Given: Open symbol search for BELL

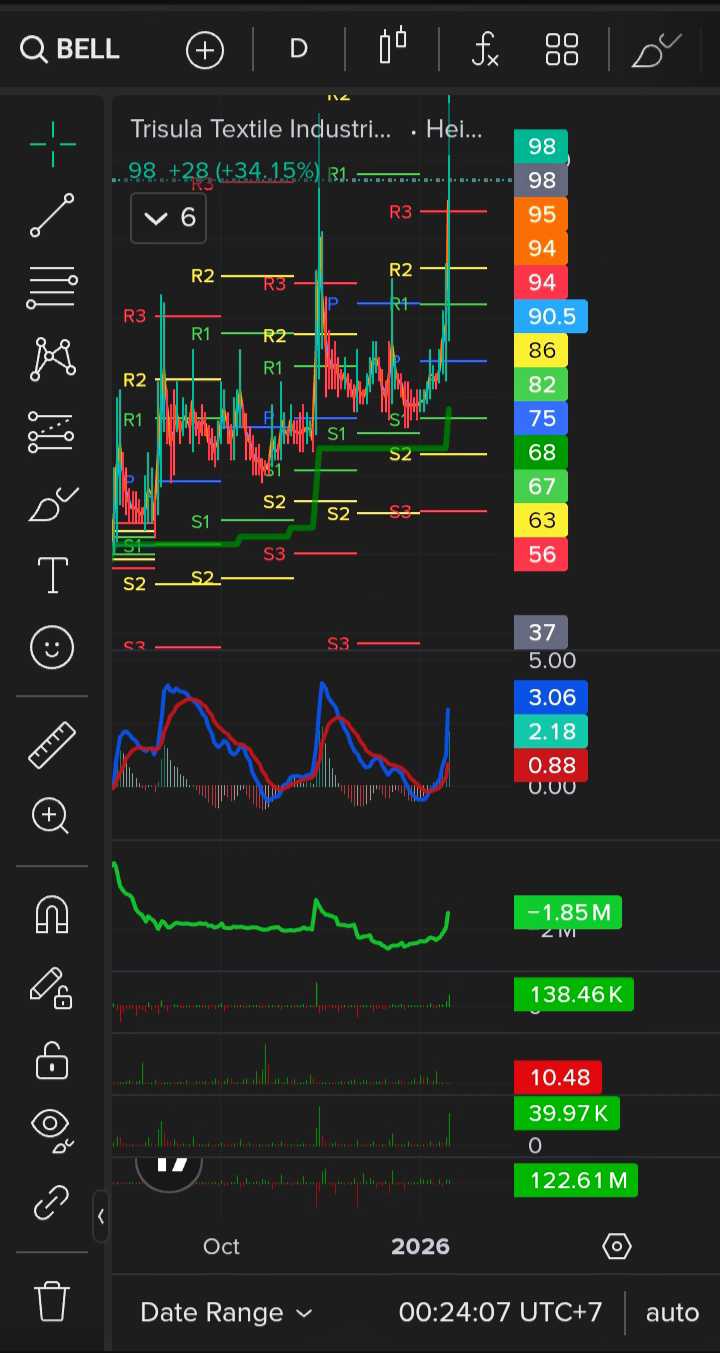Looking at the screenshot, I should (70, 49).
